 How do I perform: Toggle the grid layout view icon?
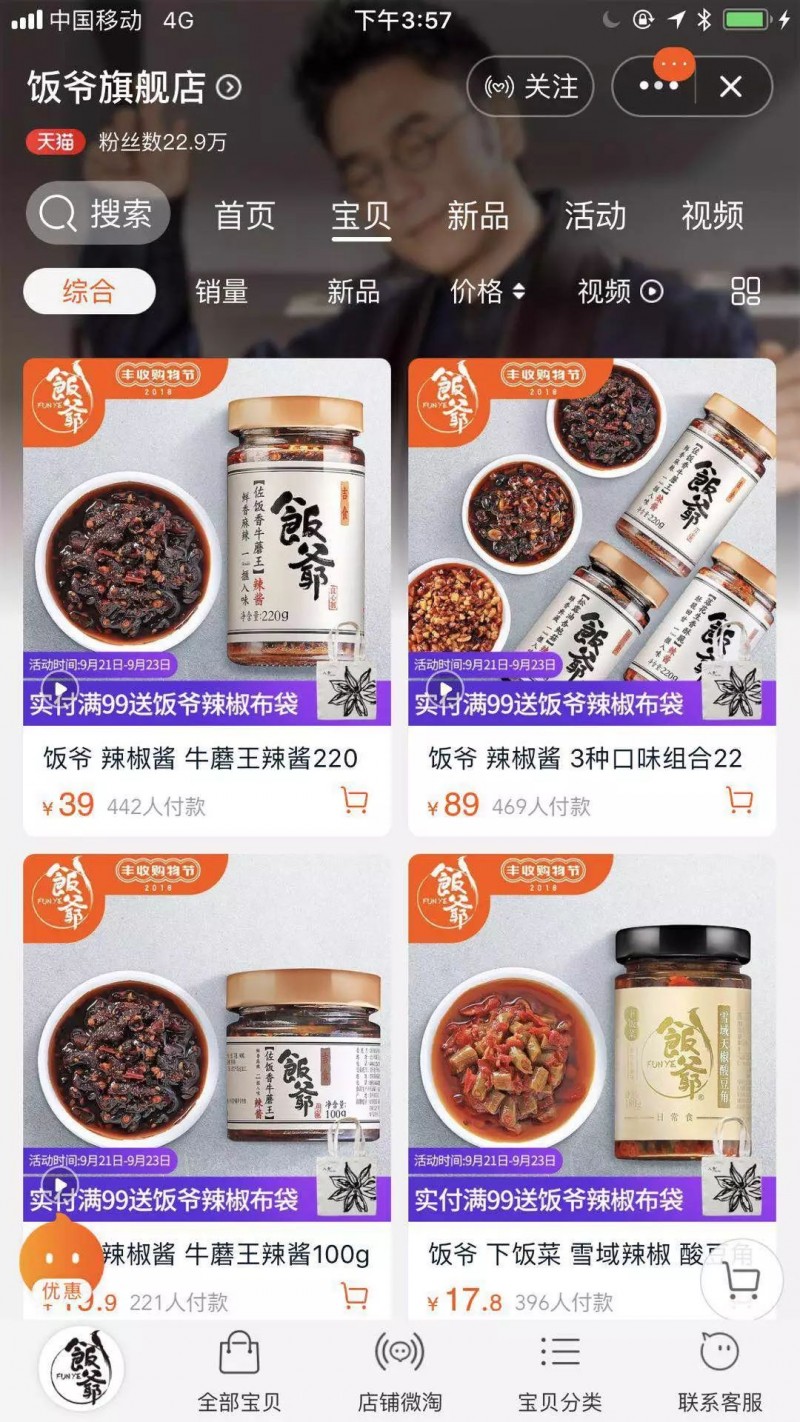click(x=745, y=291)
